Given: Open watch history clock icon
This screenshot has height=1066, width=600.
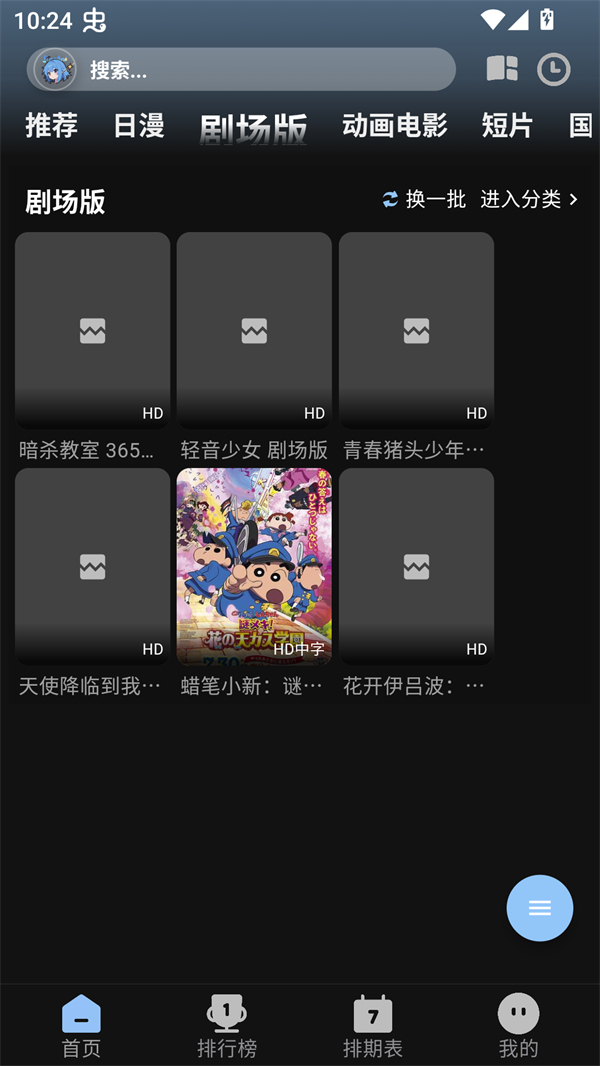Looking at the screenshot, I should point(553,69).
